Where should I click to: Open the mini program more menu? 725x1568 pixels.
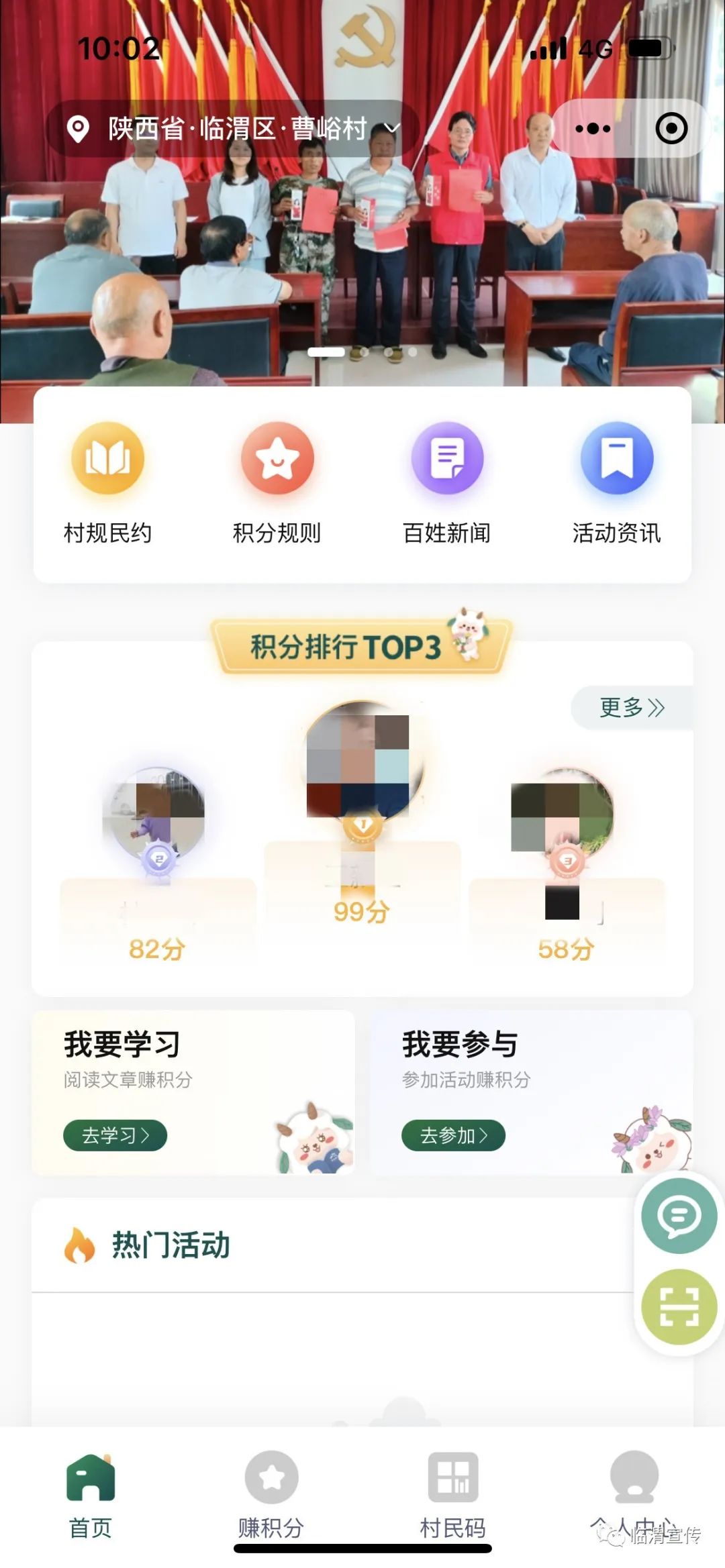593,129
